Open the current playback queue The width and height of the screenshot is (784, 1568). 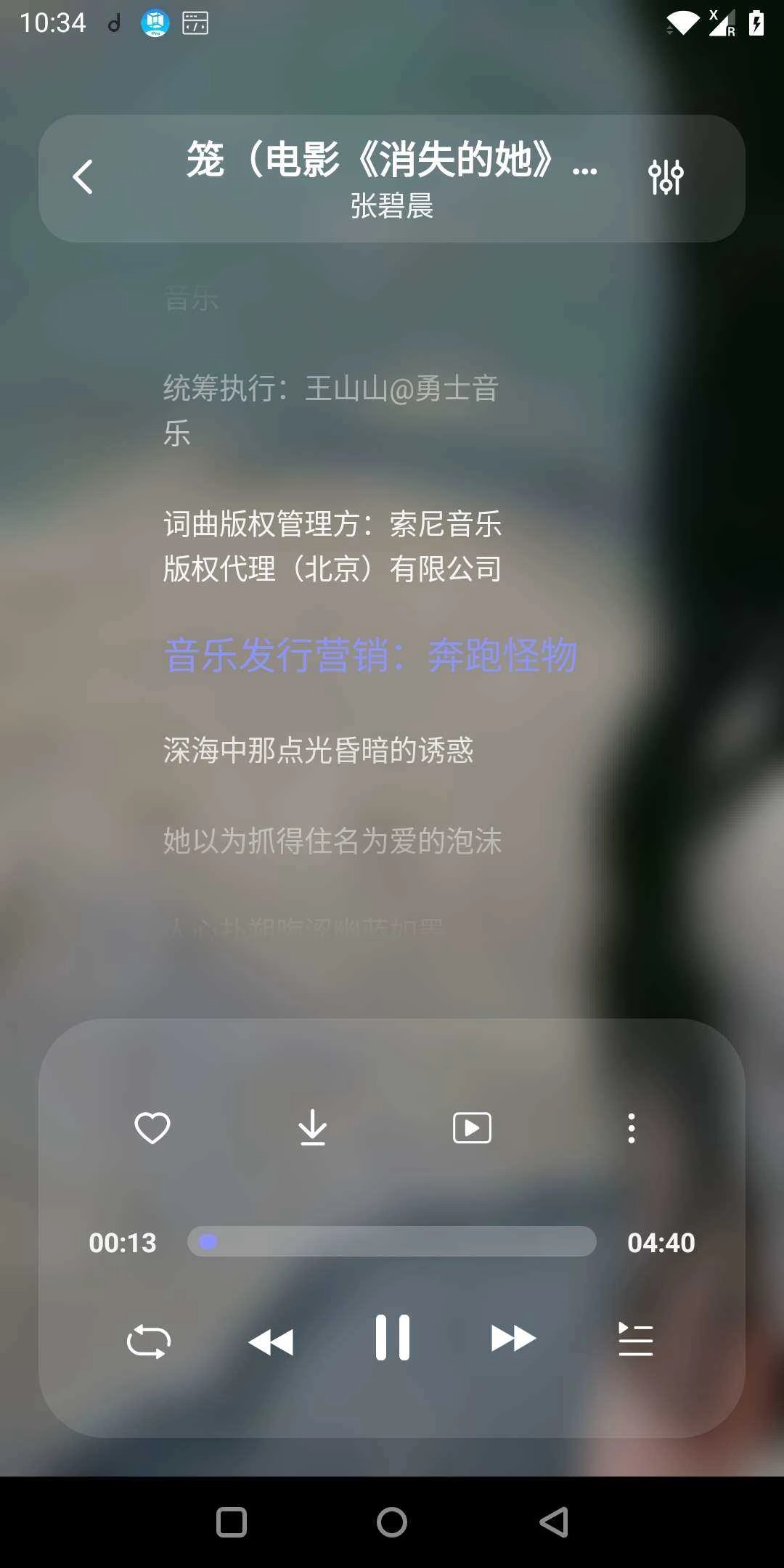634,1339
